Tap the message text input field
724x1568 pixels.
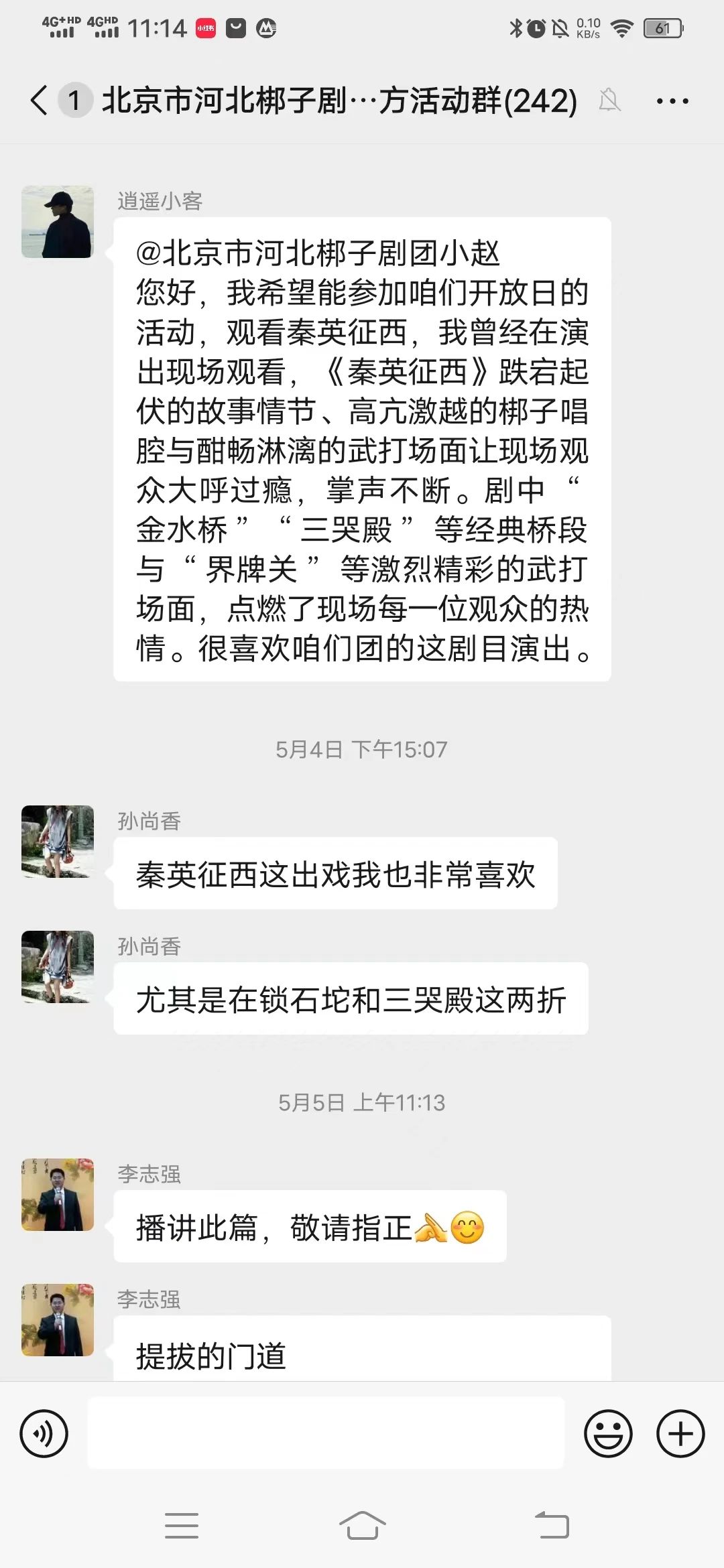pos(326,1433)
